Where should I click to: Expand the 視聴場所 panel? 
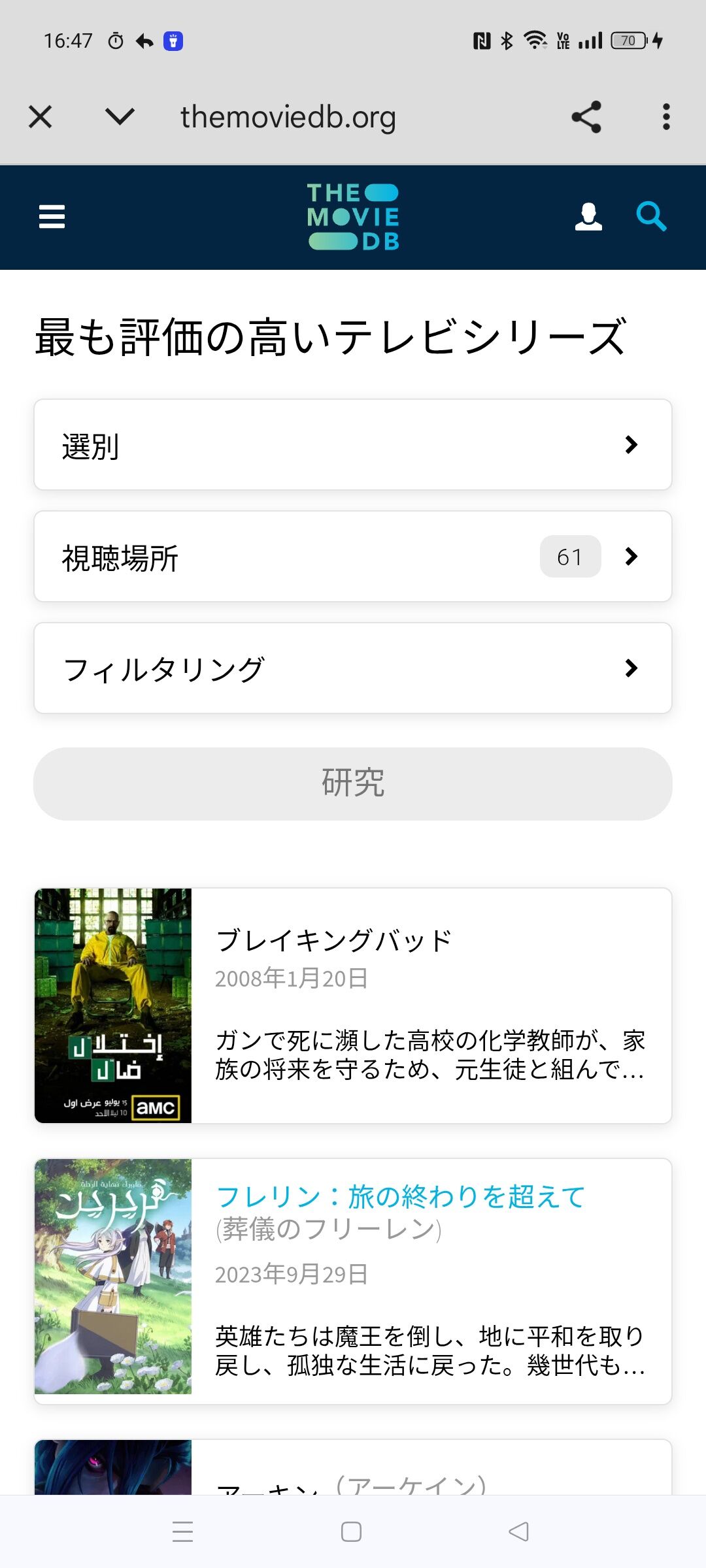353,557
